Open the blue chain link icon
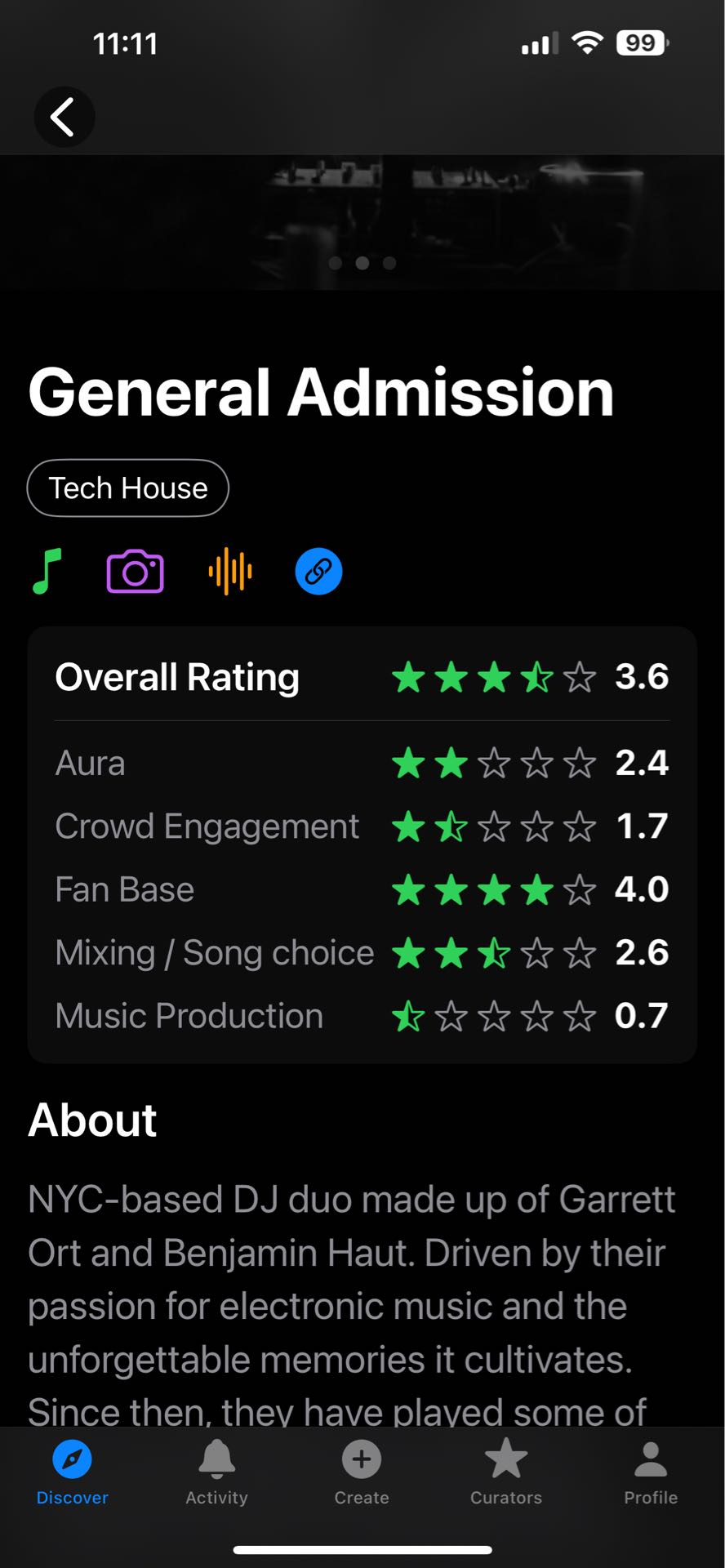 click(318, 571)
